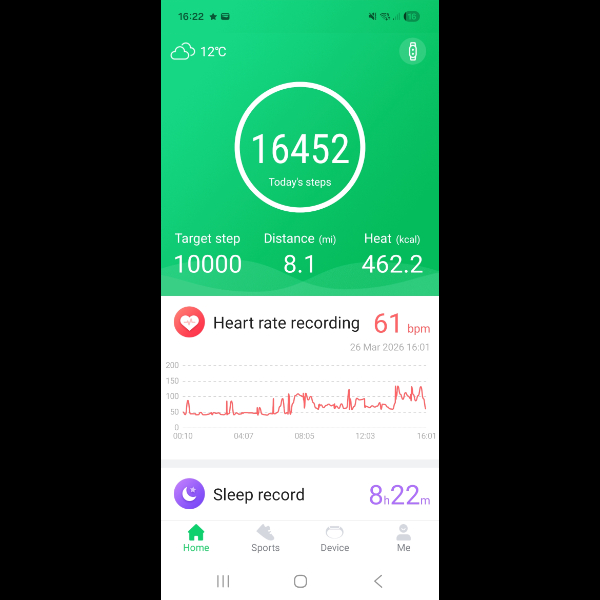The image size is (600, 600).
Task: Open the smartwatch device icon
Action: coord(412,51)
